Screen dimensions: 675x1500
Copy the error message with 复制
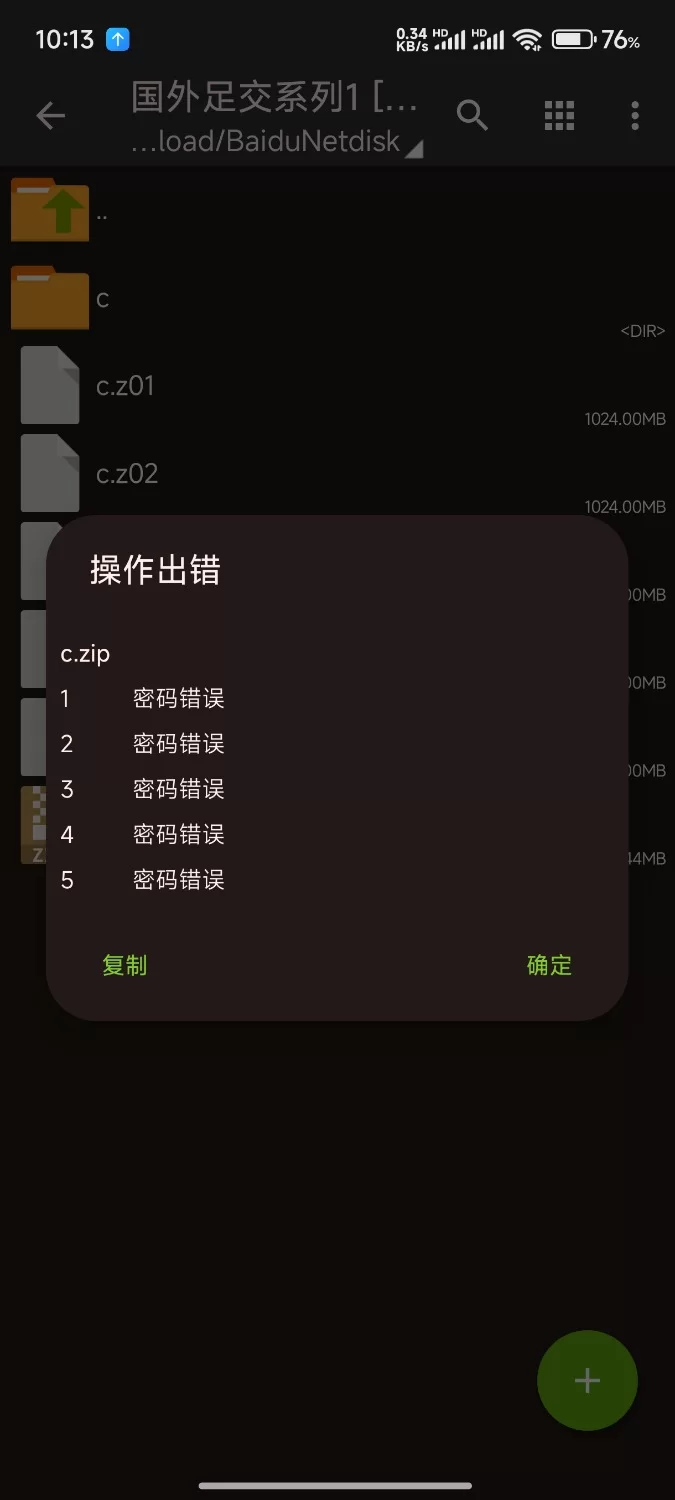click(125, 965)
